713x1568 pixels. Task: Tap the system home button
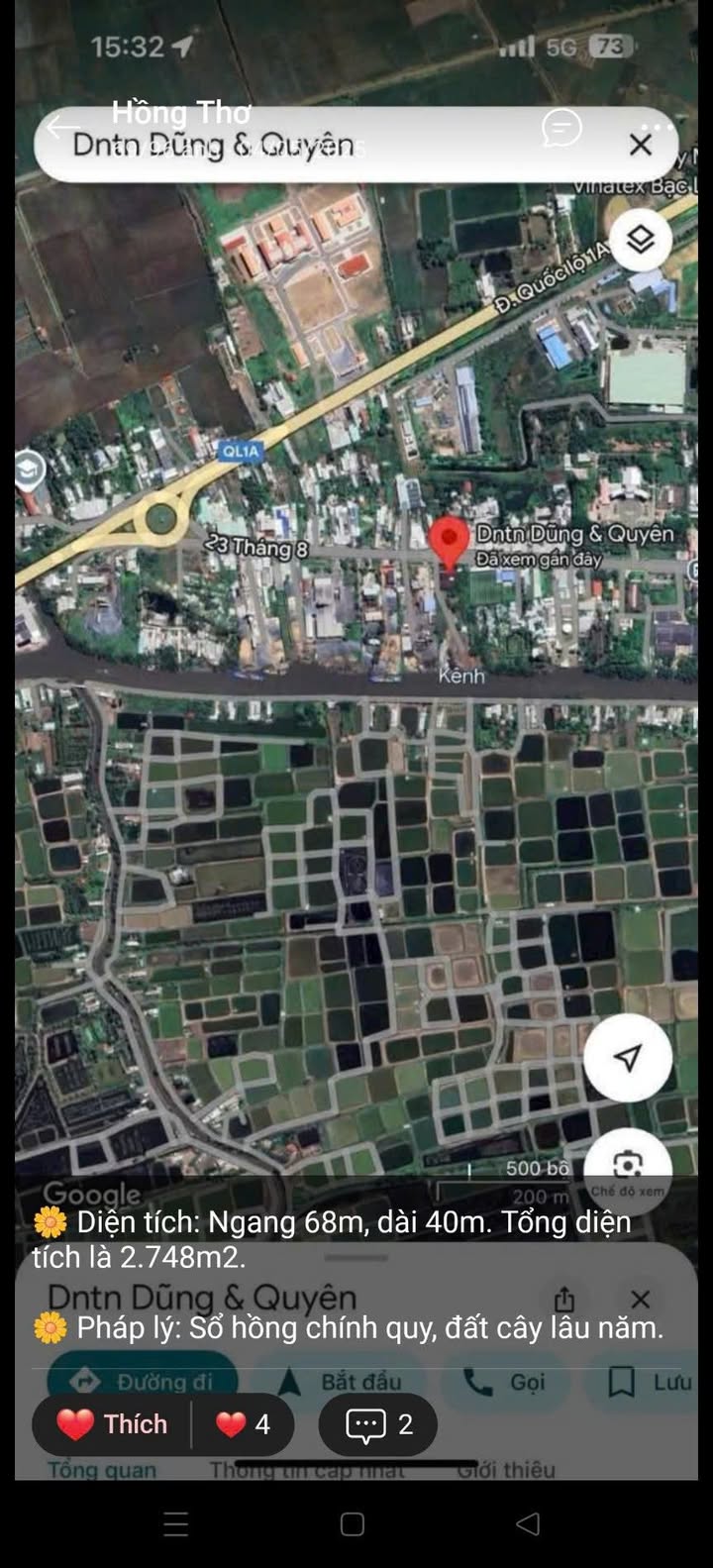point(353,1523)
